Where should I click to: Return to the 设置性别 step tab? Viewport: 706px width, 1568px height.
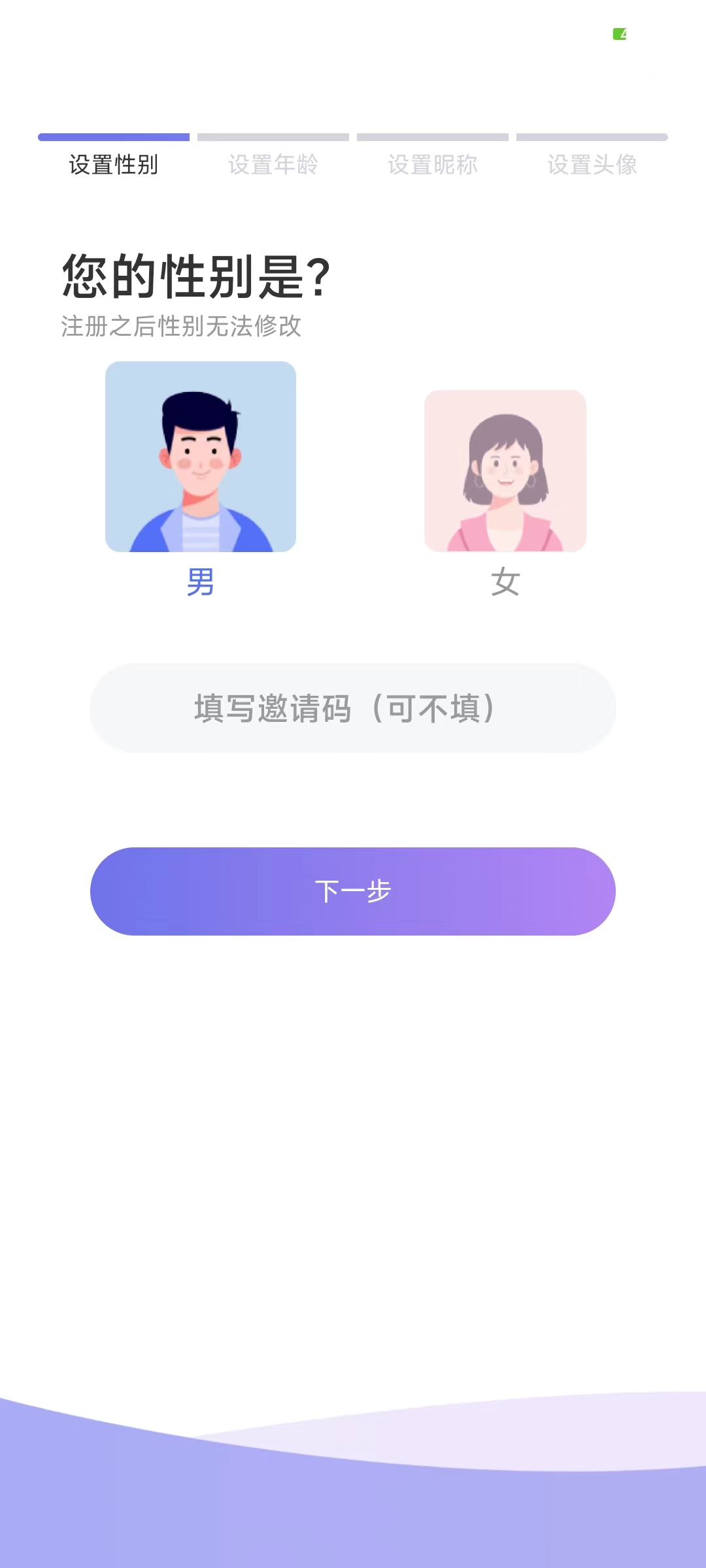113,166
